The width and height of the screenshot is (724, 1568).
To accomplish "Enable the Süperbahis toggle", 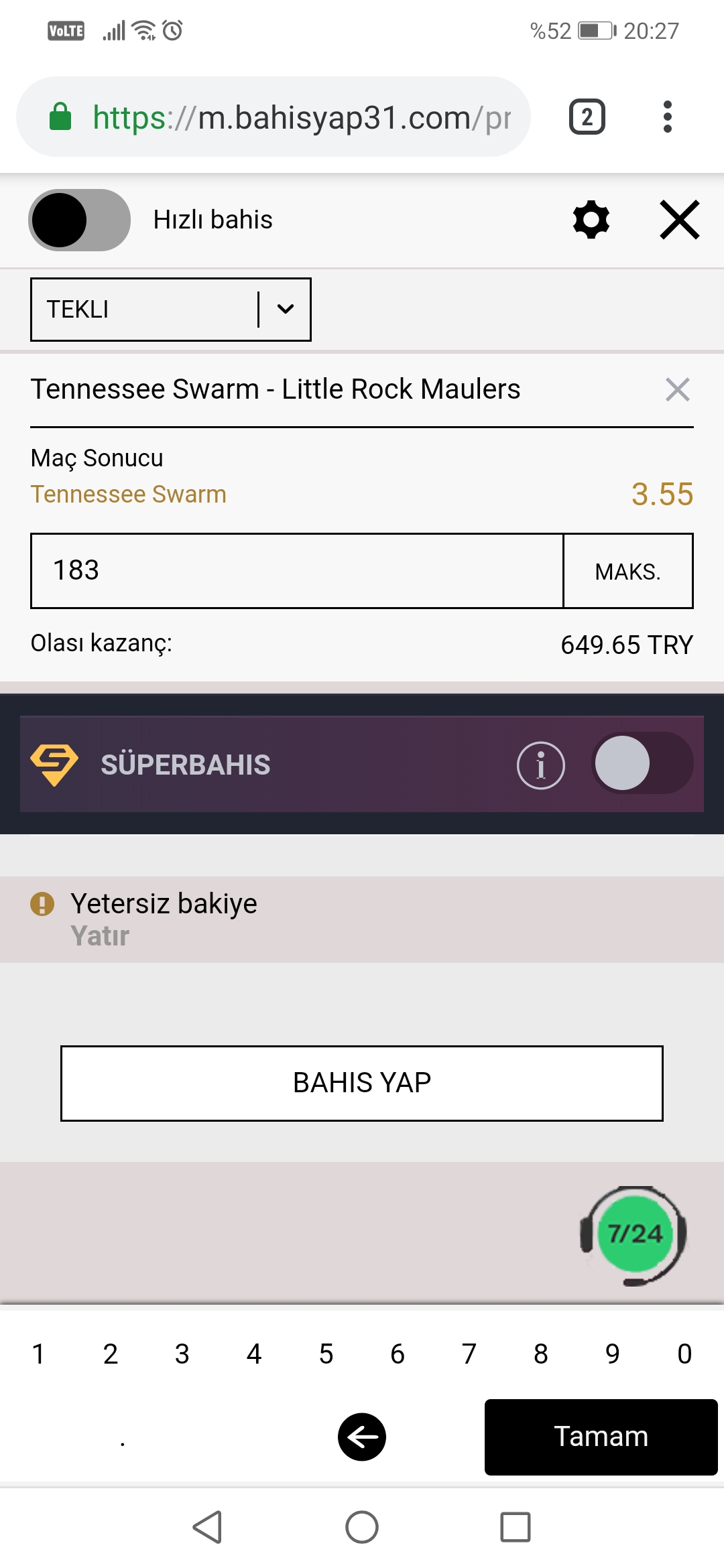I will click(x=642, y=763).
